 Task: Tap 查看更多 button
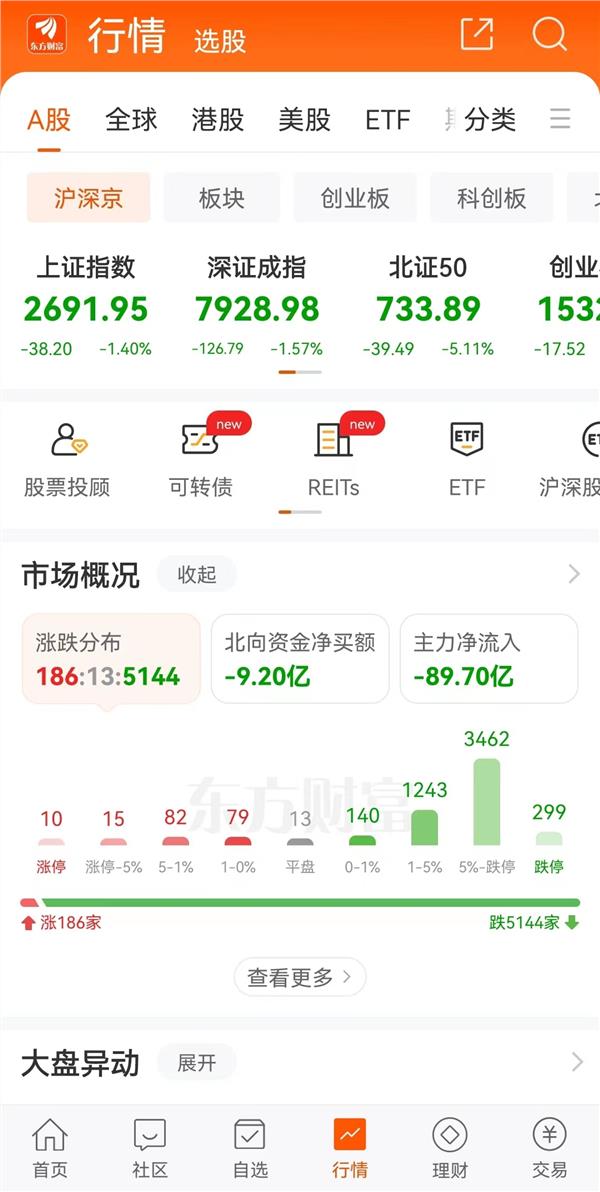pos(300,977)
